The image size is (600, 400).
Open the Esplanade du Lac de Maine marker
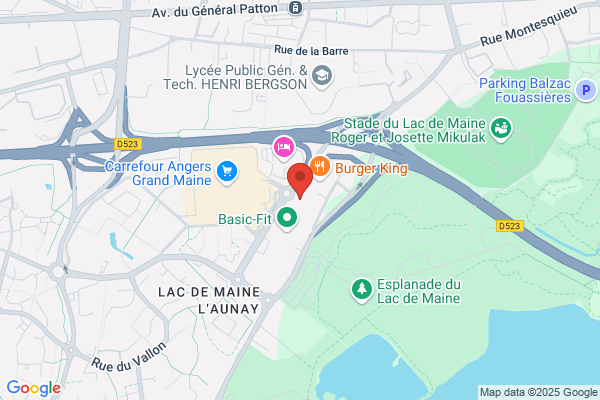[x=362, y=291]
